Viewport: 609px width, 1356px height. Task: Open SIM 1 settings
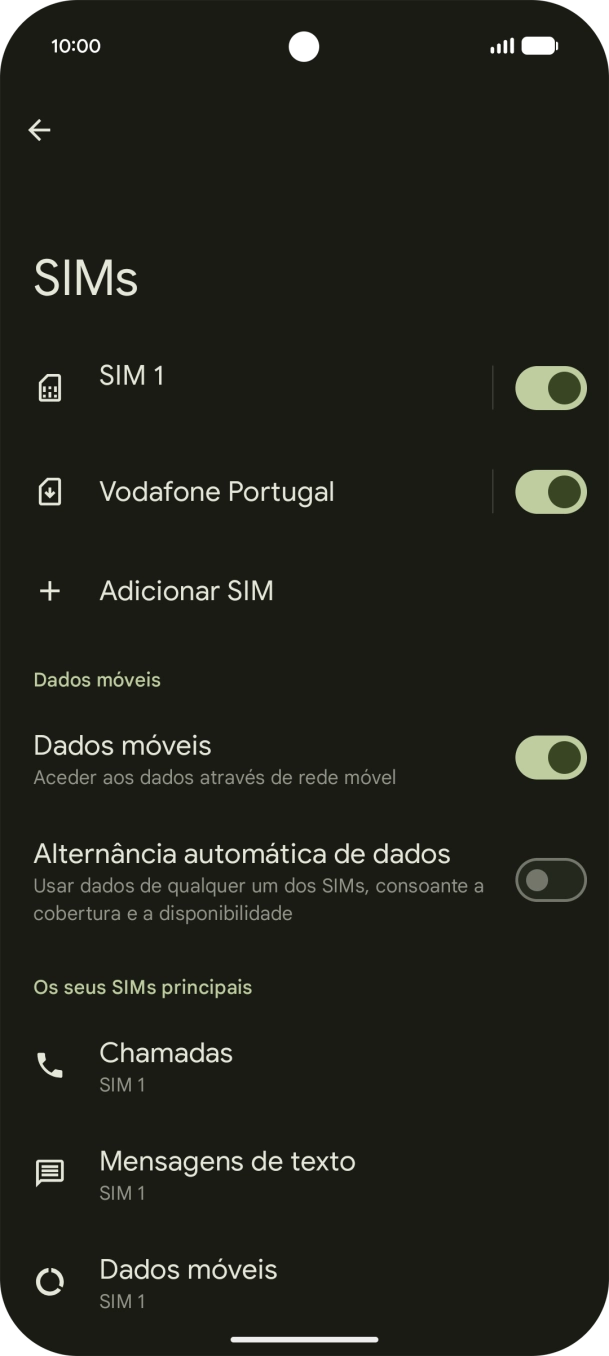[x=250, y=387]
